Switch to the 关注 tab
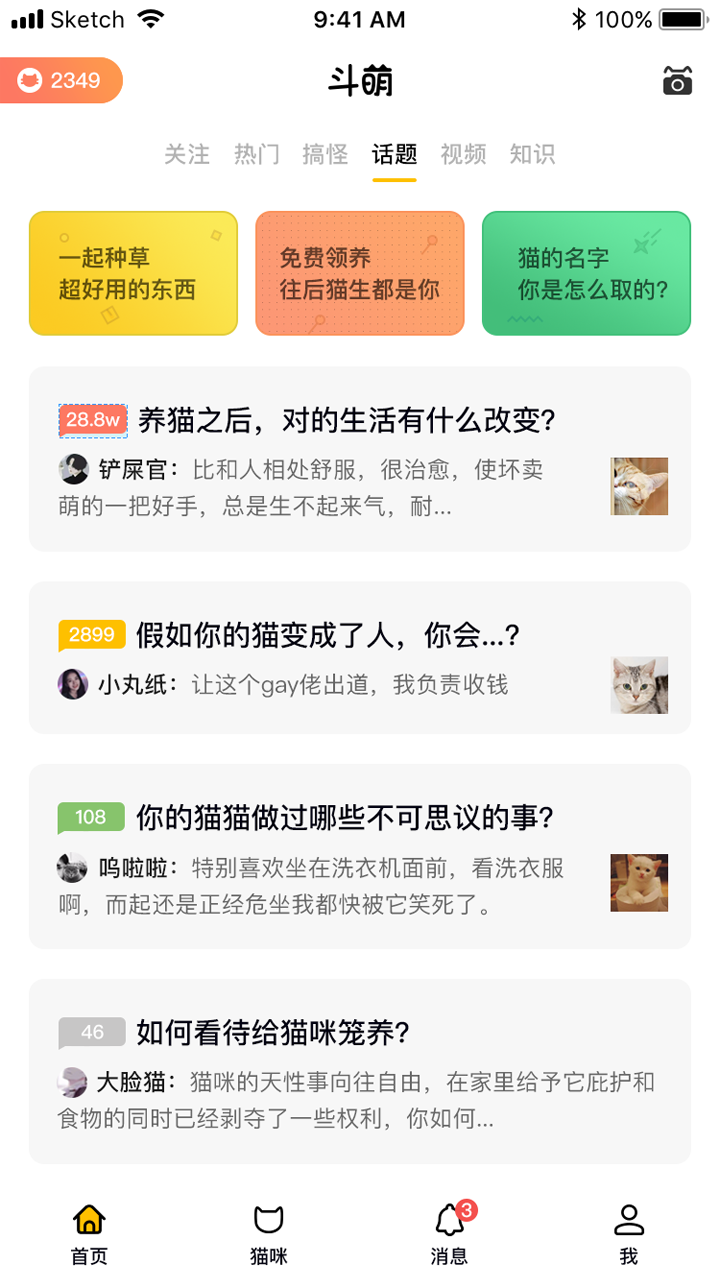 click(187, 154)
